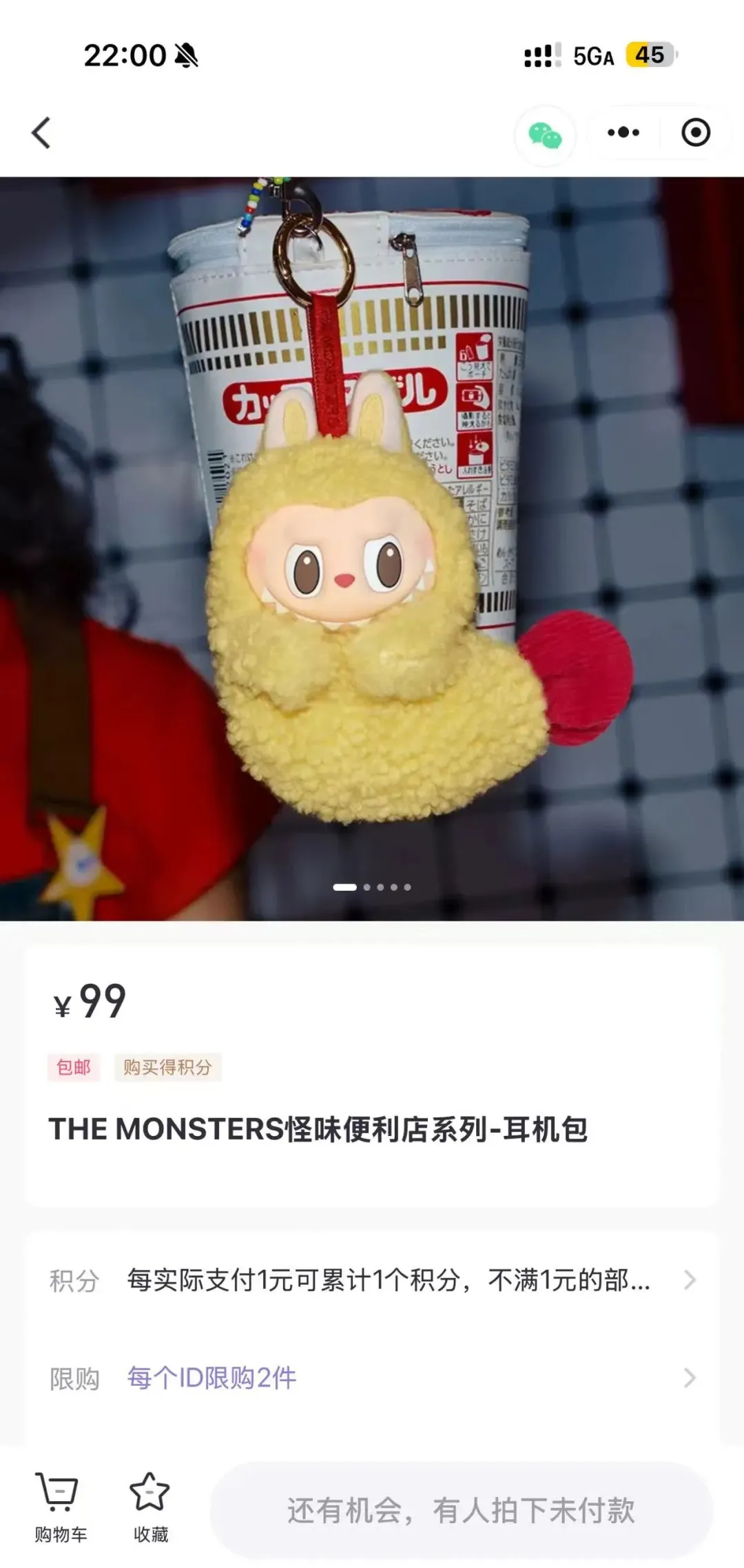
Task: Go back using the top-left arrow
Action: pos(41,132)
